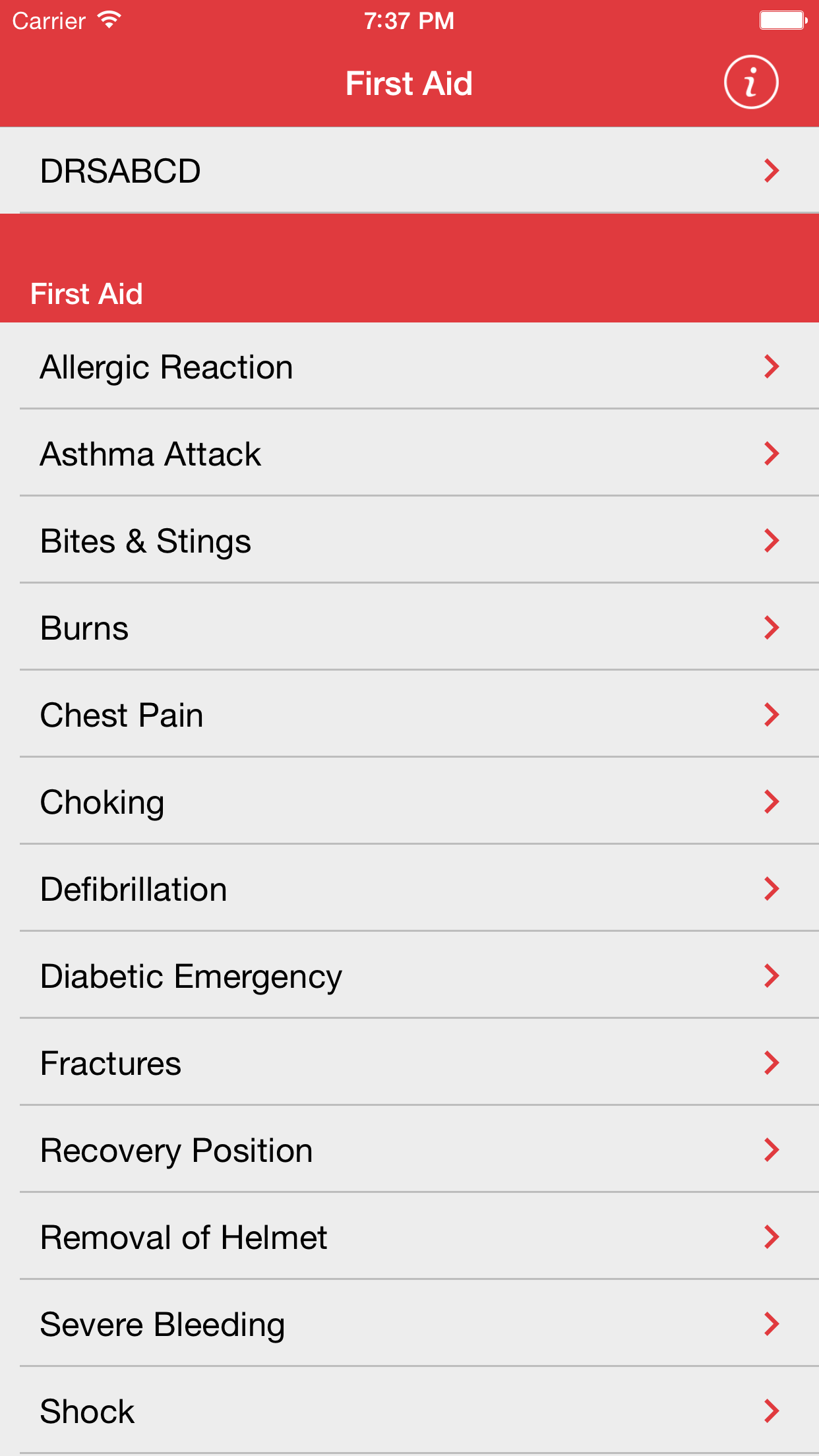Select the Diabetic Emergency entry
The image size is (819, 1456).
click(409, 975)
